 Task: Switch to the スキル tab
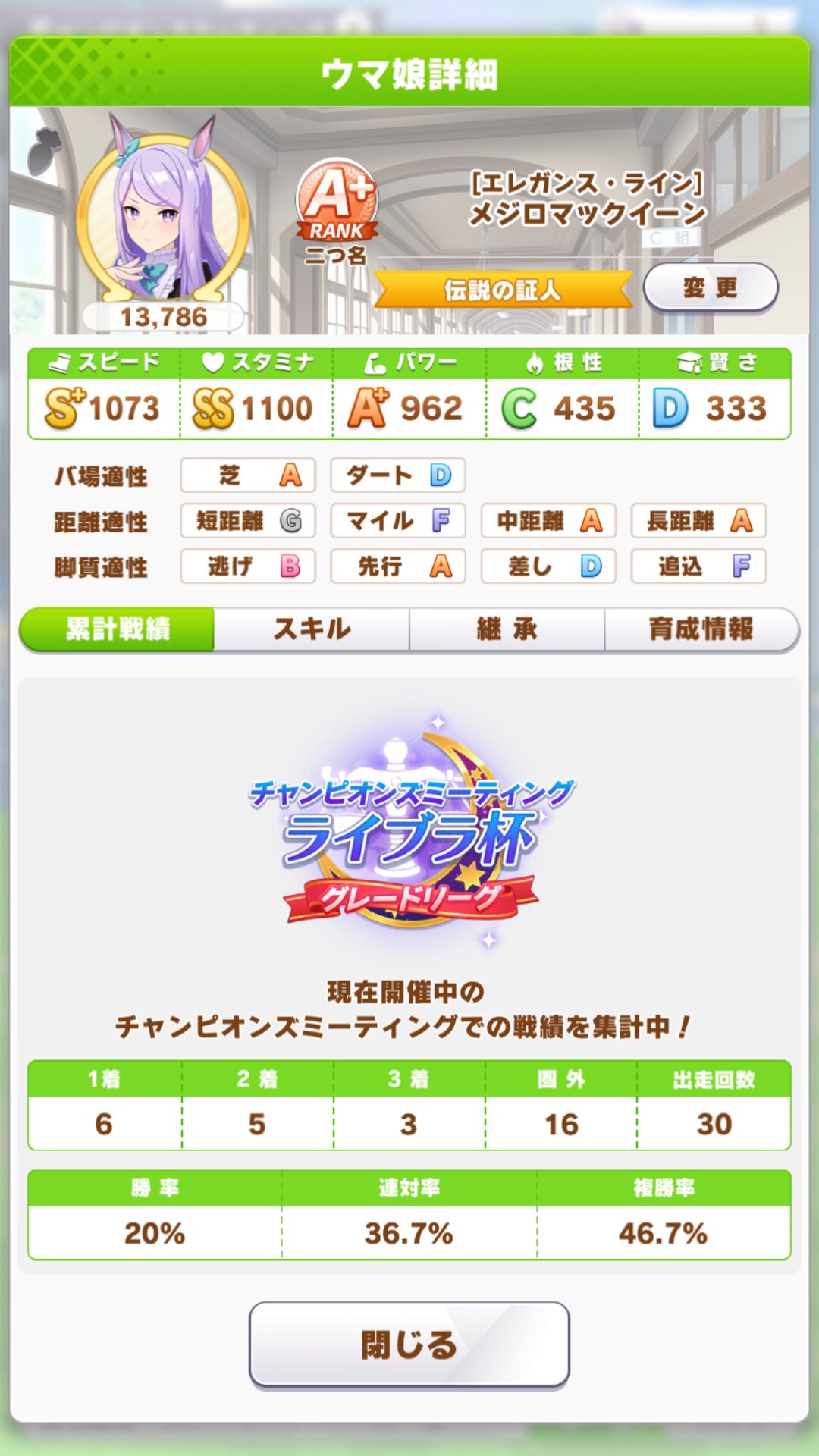coord(312,629)
